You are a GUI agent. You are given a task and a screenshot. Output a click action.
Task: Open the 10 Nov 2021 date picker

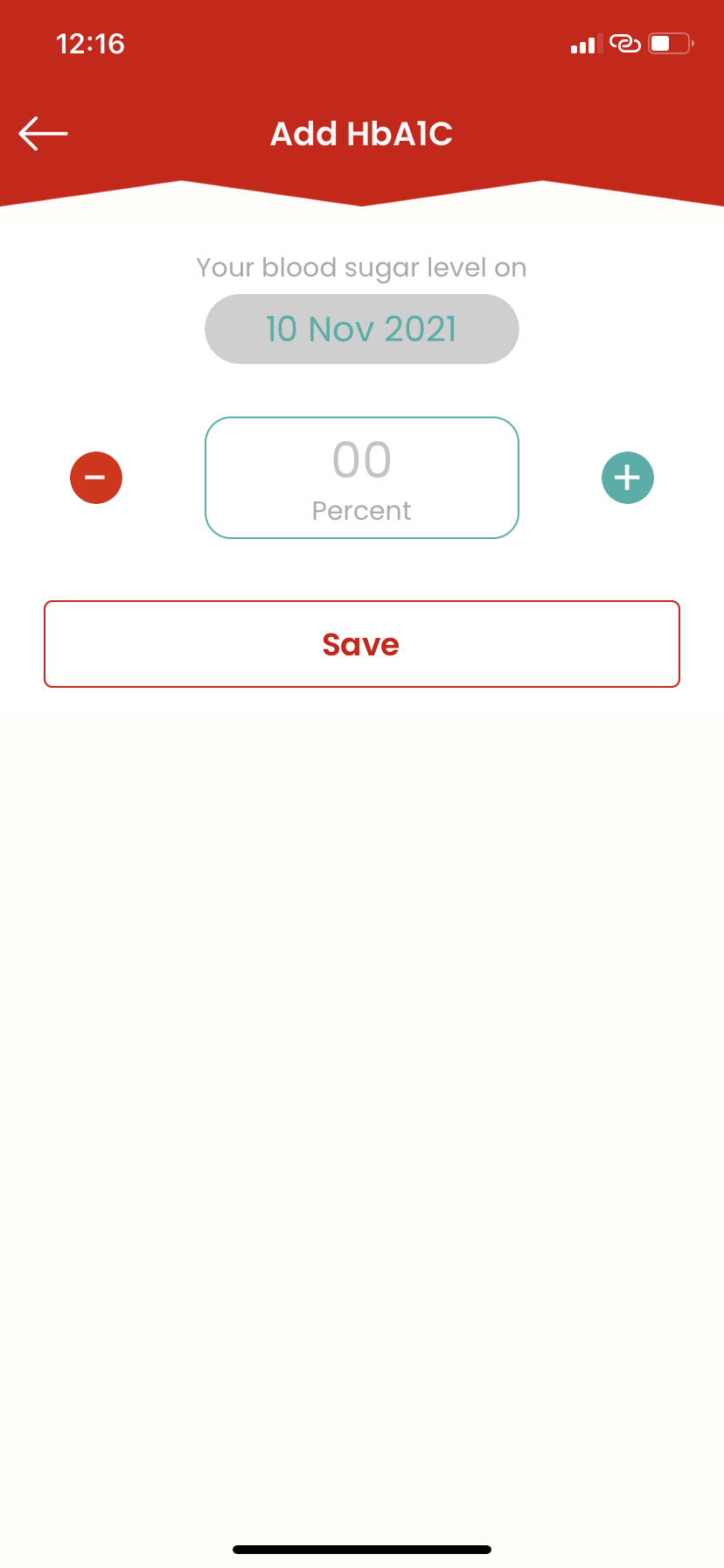tap(362, 329)
